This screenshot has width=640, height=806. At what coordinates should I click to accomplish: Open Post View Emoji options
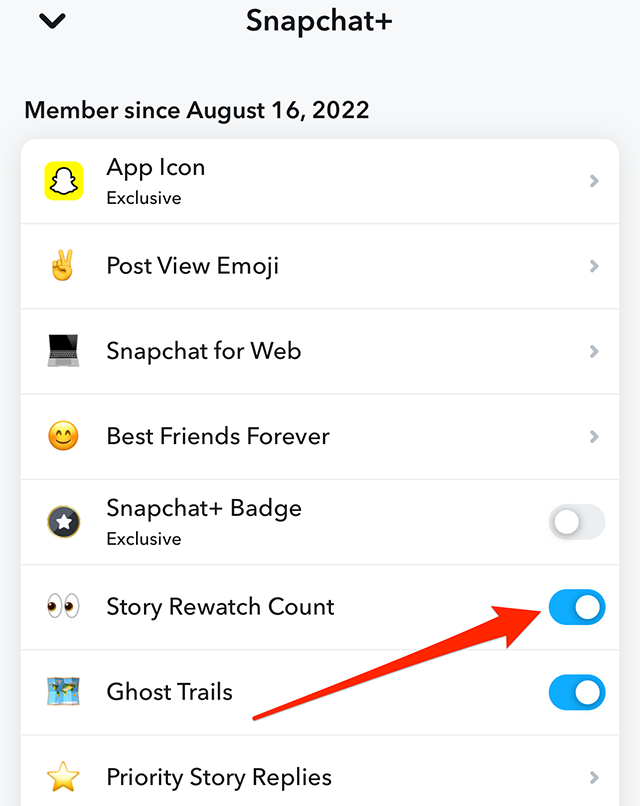[319, 266]
